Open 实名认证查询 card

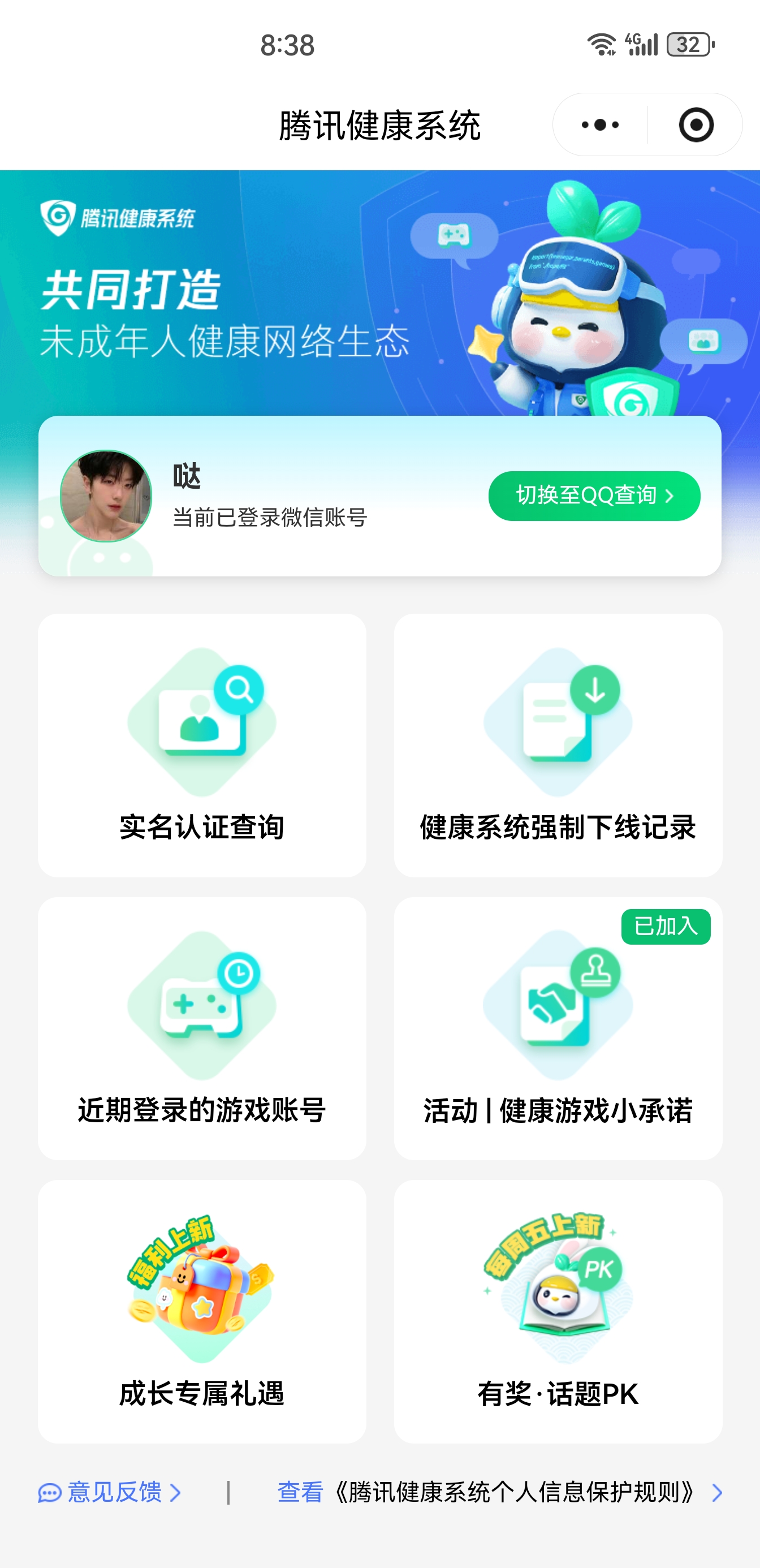click(202, 745)
